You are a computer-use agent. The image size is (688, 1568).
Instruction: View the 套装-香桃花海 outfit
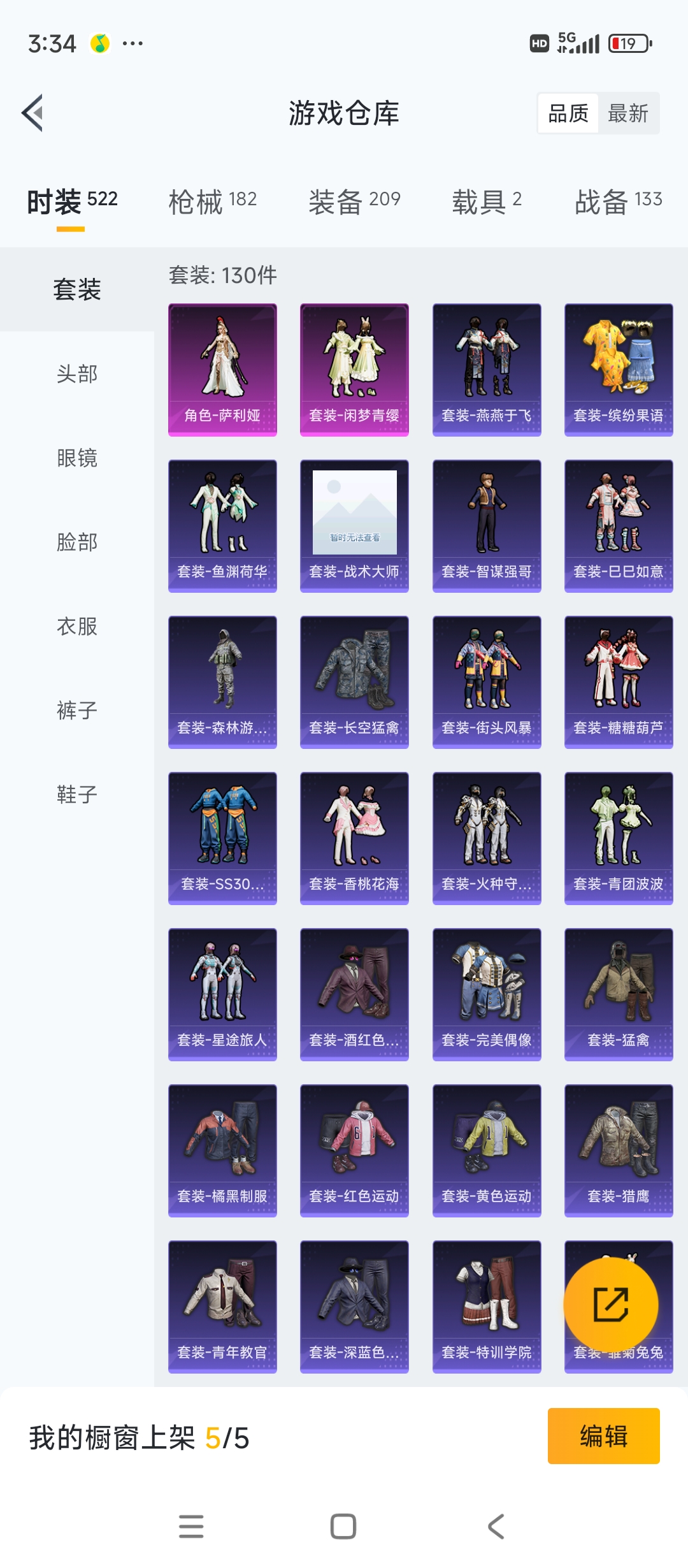pyautogui.click(x=354, y=838)
